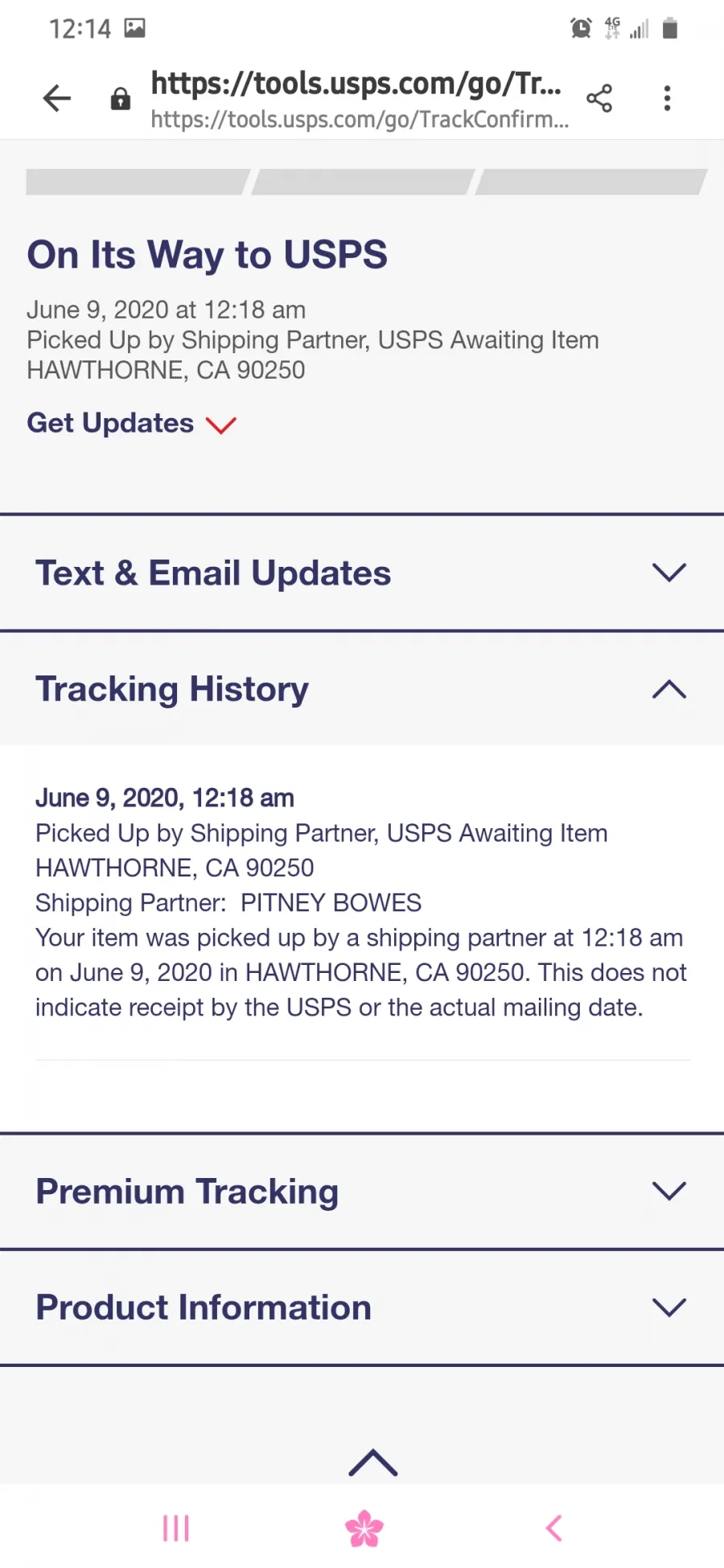Expand the Product Information section

tap(362, 1307)
